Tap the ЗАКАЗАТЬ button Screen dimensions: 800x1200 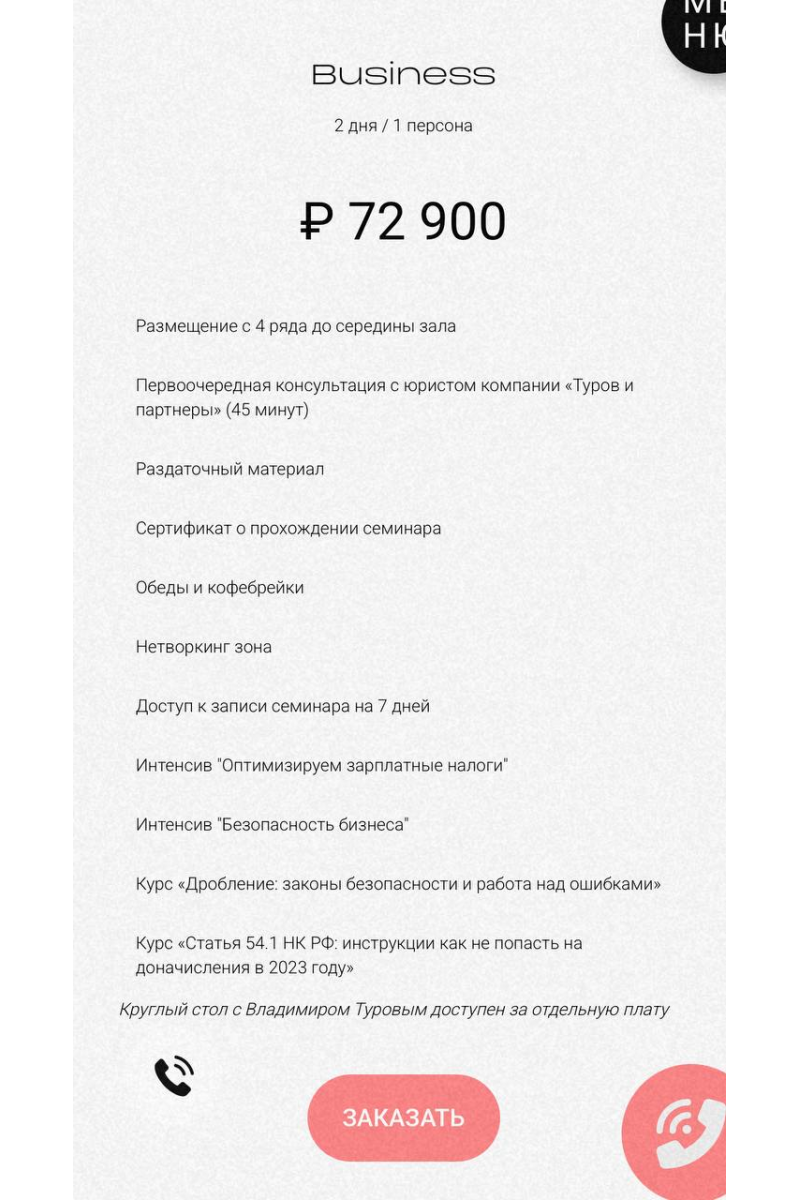click(x=403, y=1117)
